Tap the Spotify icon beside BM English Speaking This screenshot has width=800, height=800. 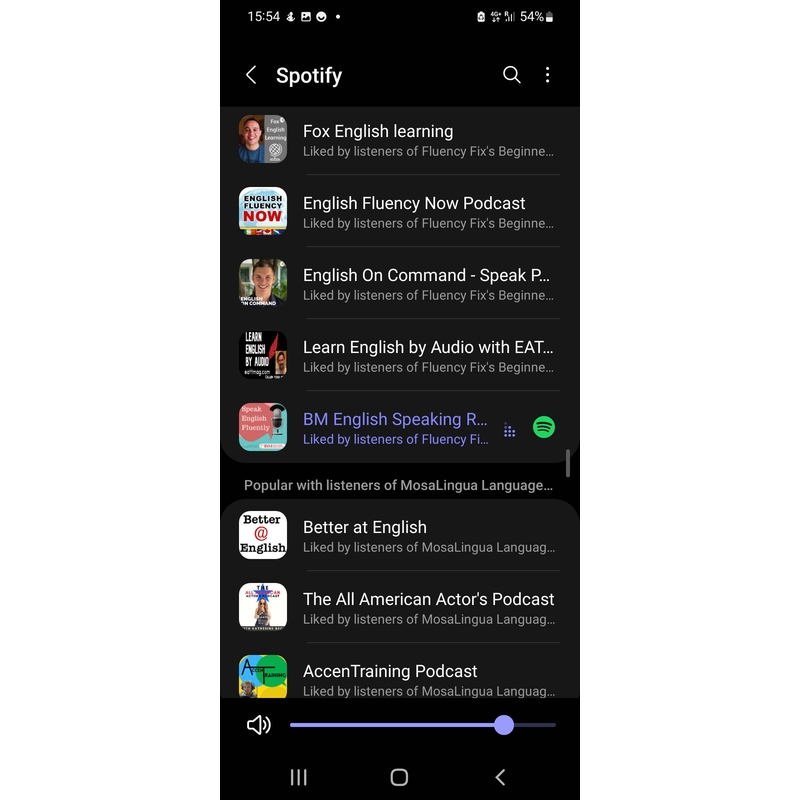(x=543, y=427)
